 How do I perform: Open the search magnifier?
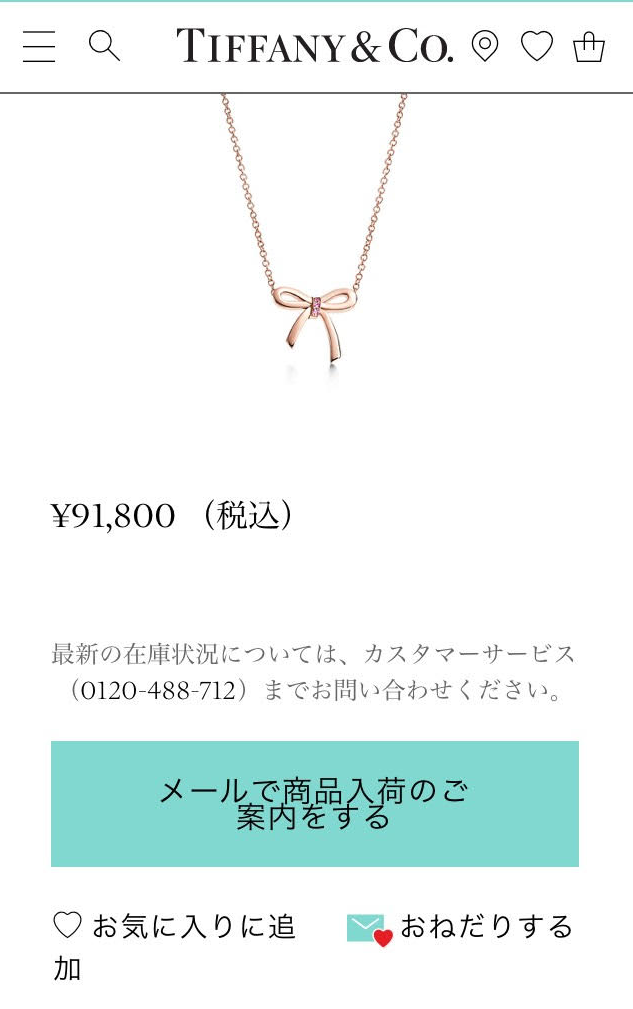pos(104,46)
